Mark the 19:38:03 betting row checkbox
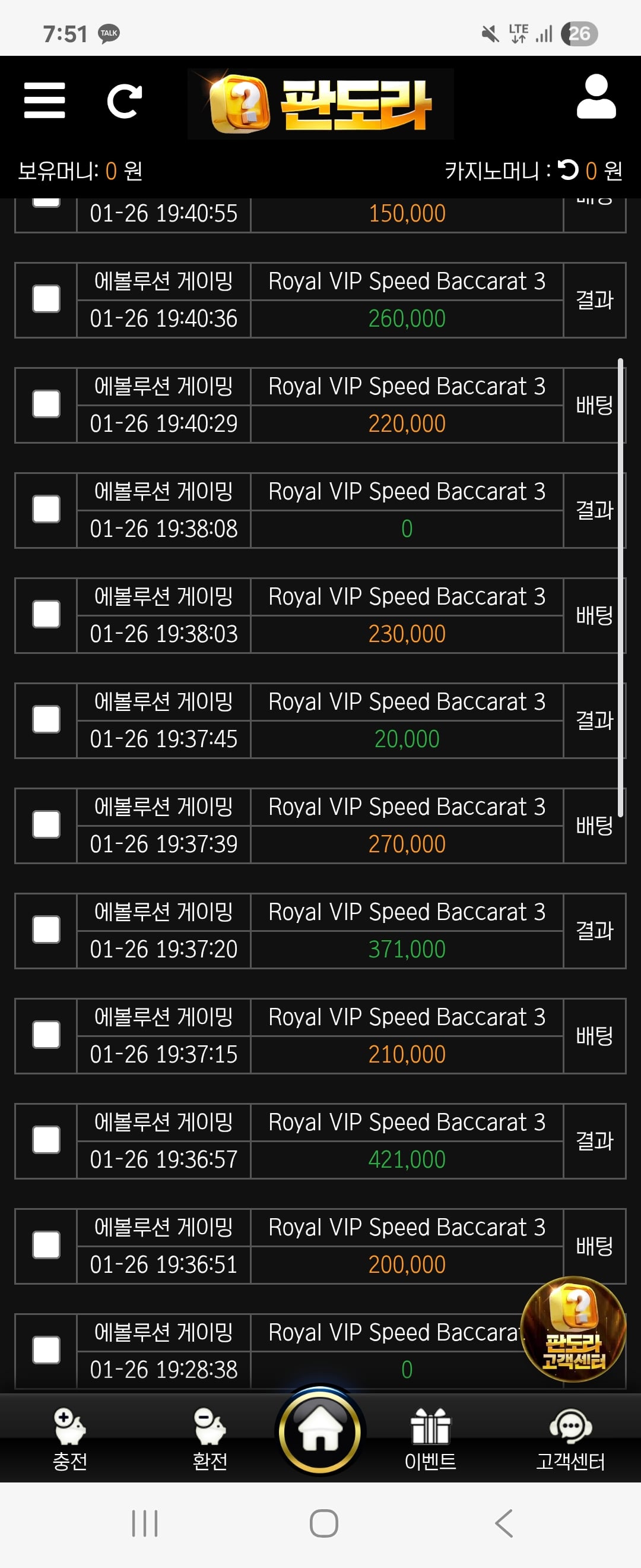The height and width of the screenshot is (1568, 641). point(46,615)
